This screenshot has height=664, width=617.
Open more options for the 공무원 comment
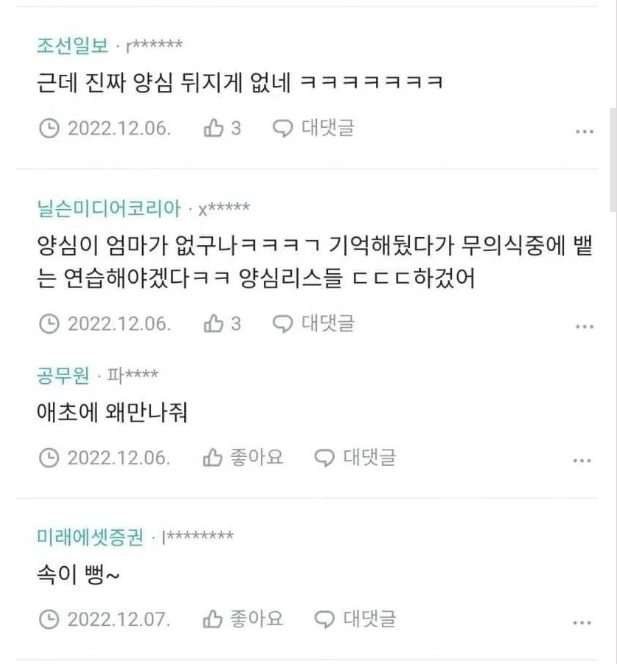[x=584, y=461]
